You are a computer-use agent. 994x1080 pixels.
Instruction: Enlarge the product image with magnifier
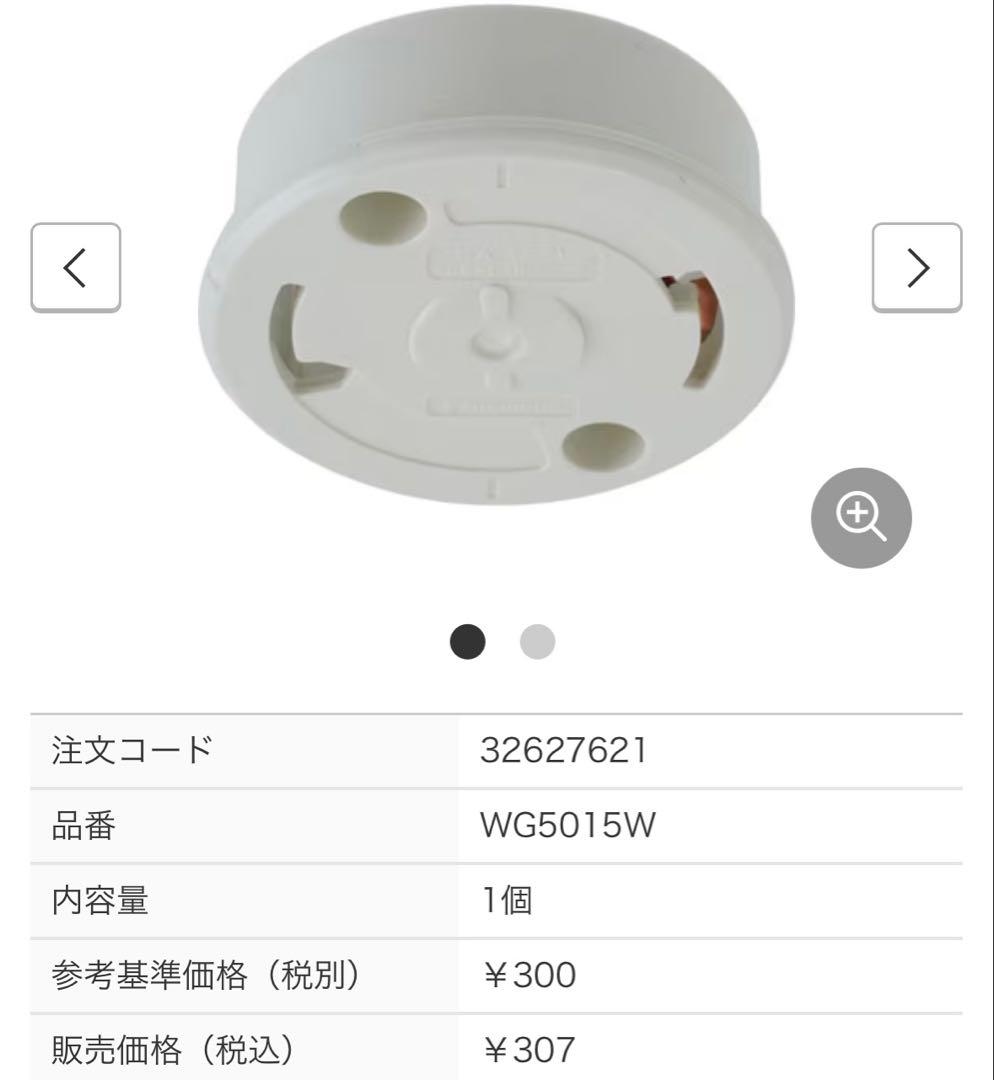861,517
